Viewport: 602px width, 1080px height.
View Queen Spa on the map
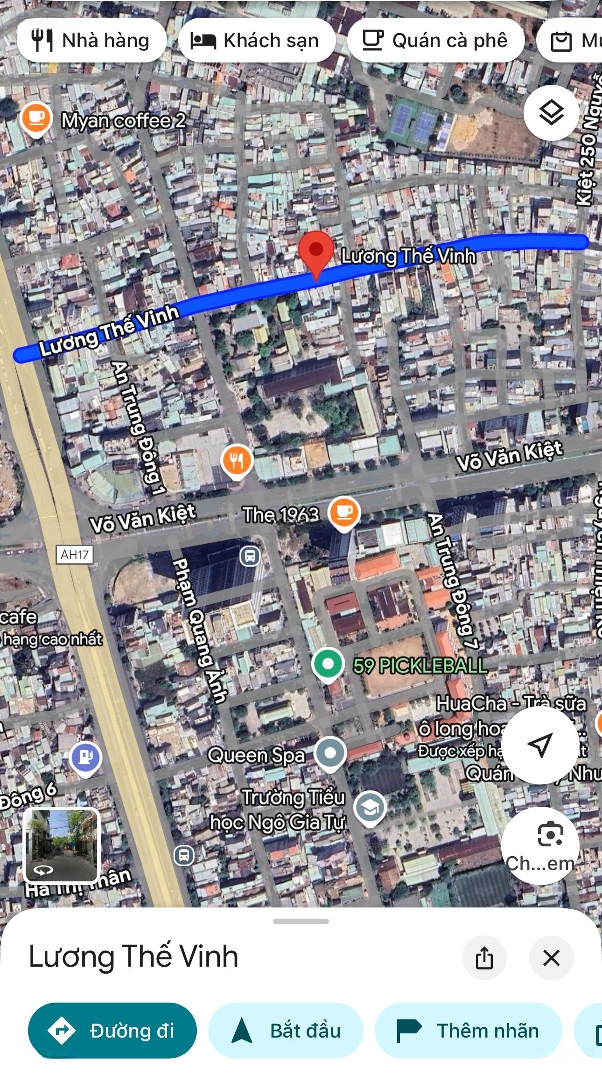tap(330, 754)
